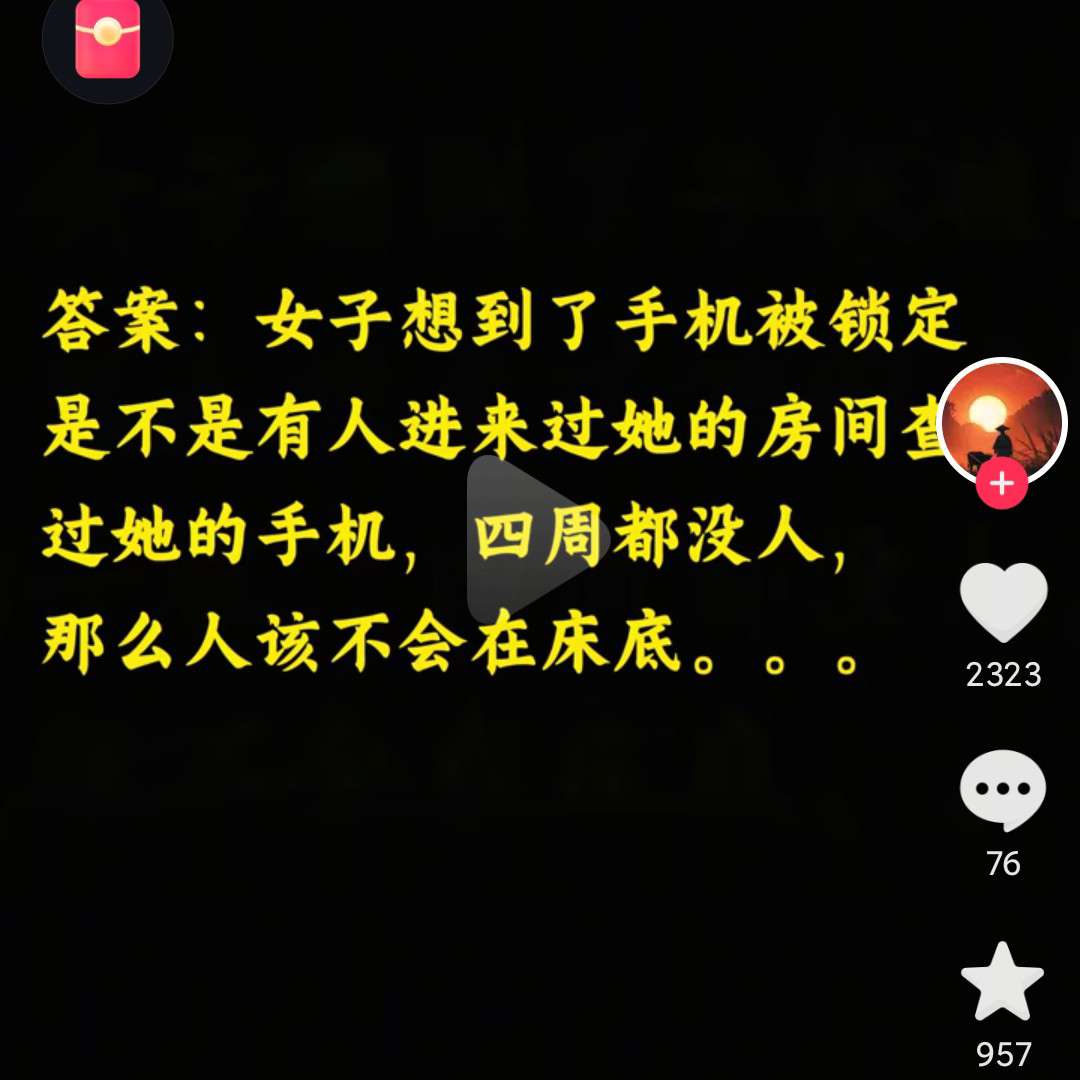The width and height of the screenshot is (1080, 1080).
Task: Like this video with the heart
Action: (1003, 603)
